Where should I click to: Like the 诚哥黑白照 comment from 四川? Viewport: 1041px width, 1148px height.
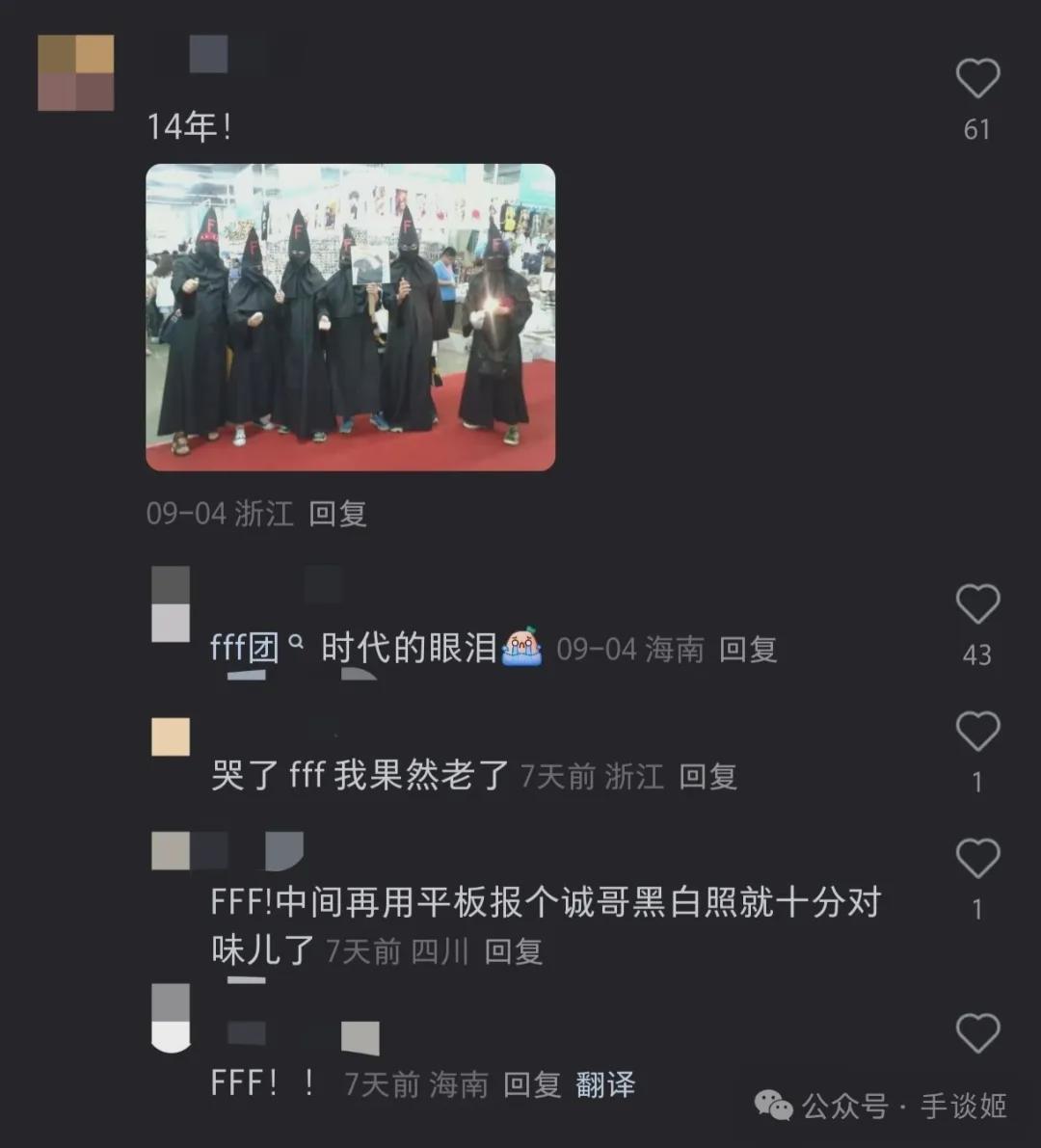[x=976, y=858]
